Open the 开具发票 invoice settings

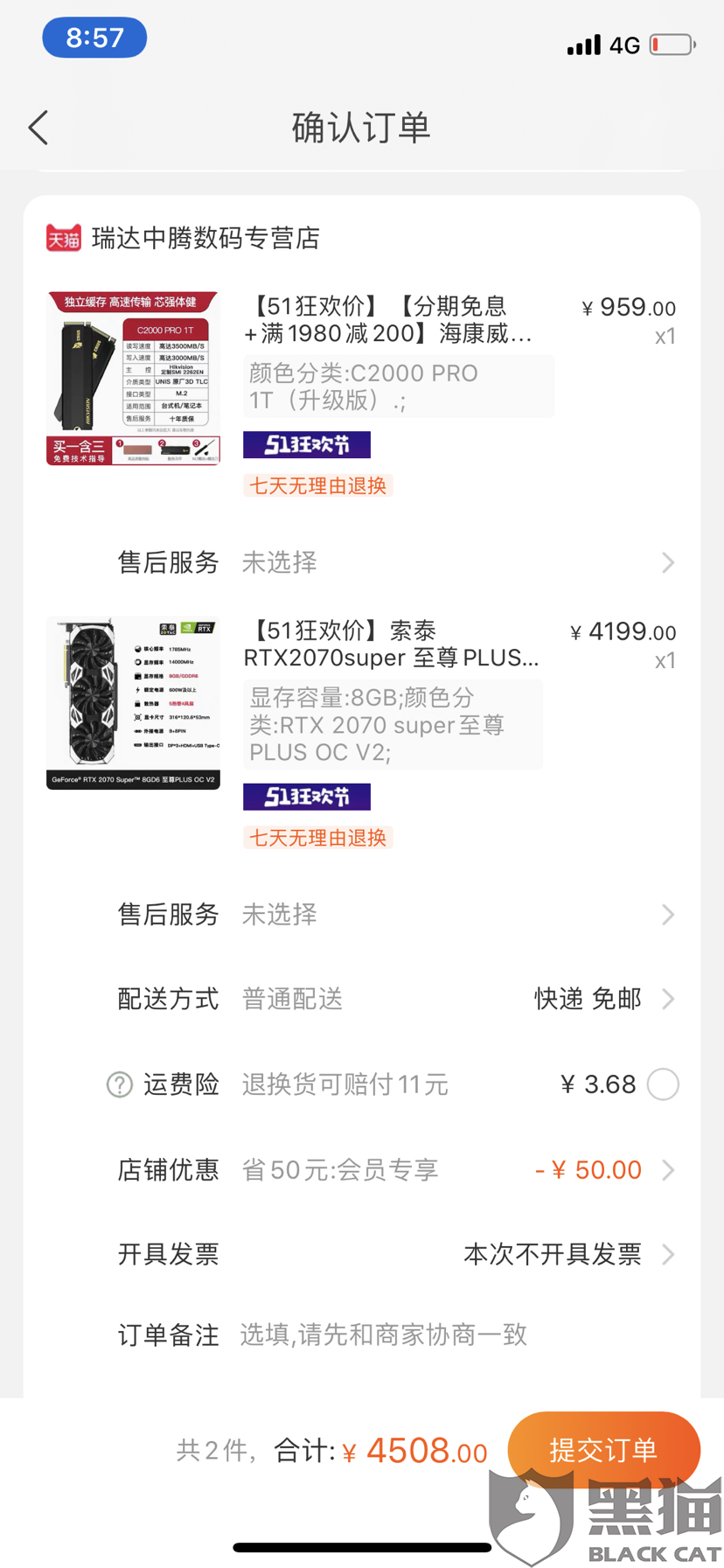(x=395, y=1255)
